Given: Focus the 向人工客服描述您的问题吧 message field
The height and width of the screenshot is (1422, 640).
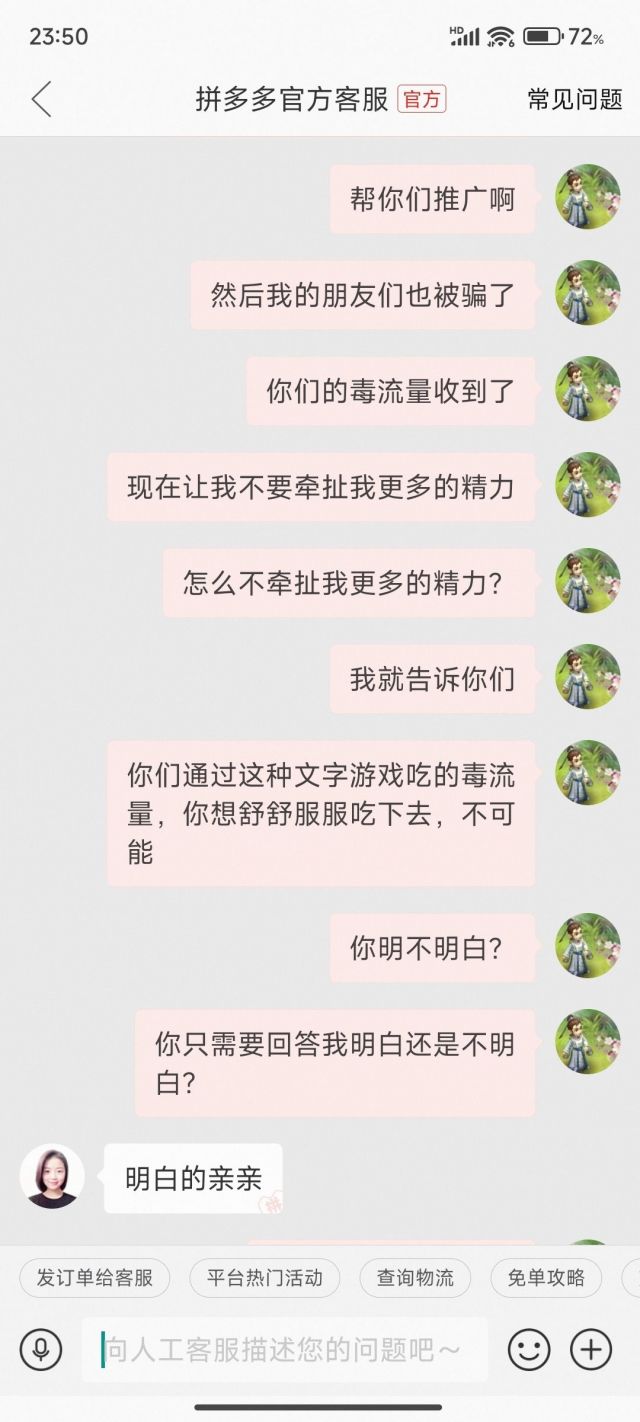Looking at the screenshot, I should coord(285,1350).
